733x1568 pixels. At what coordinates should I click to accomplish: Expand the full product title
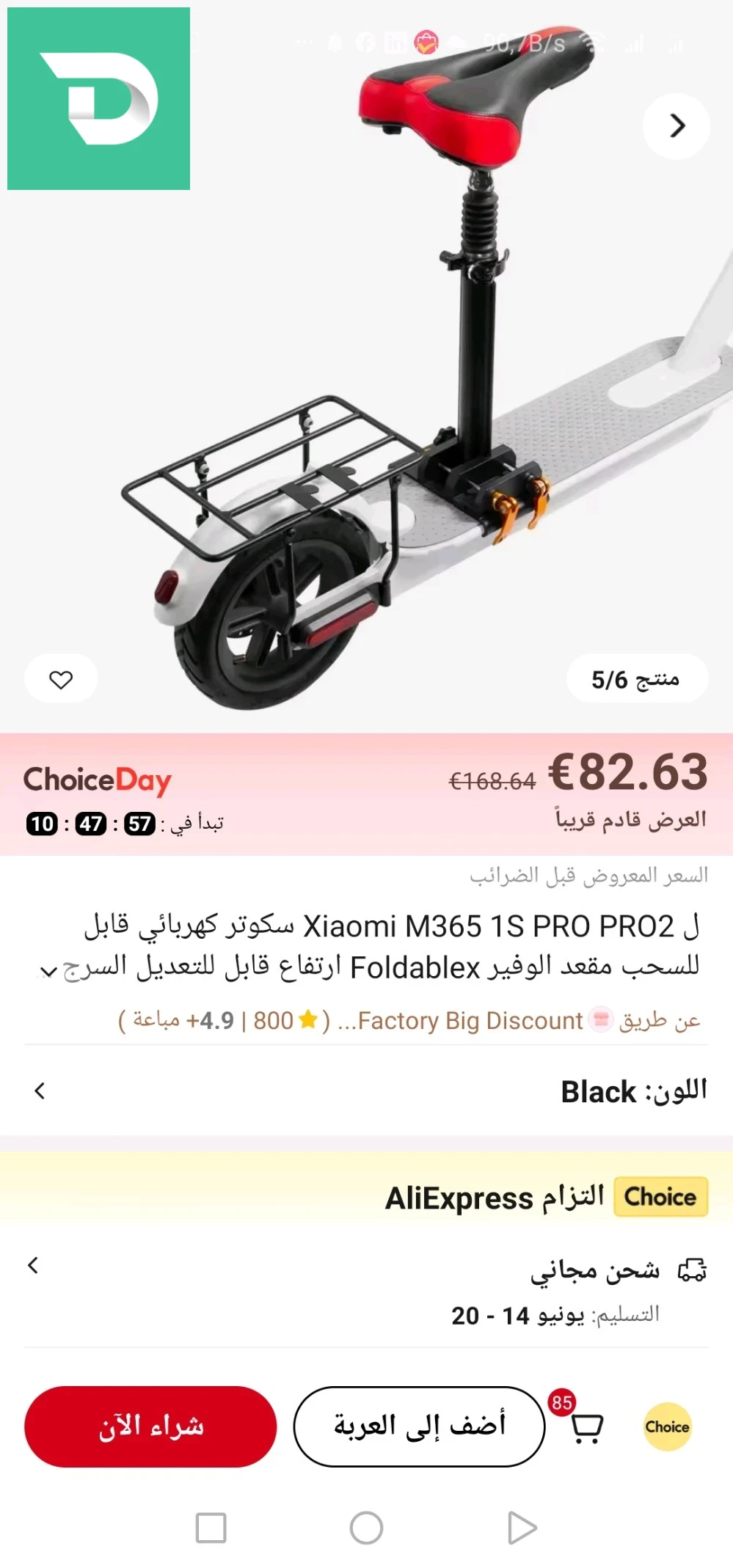coord(48,972)
